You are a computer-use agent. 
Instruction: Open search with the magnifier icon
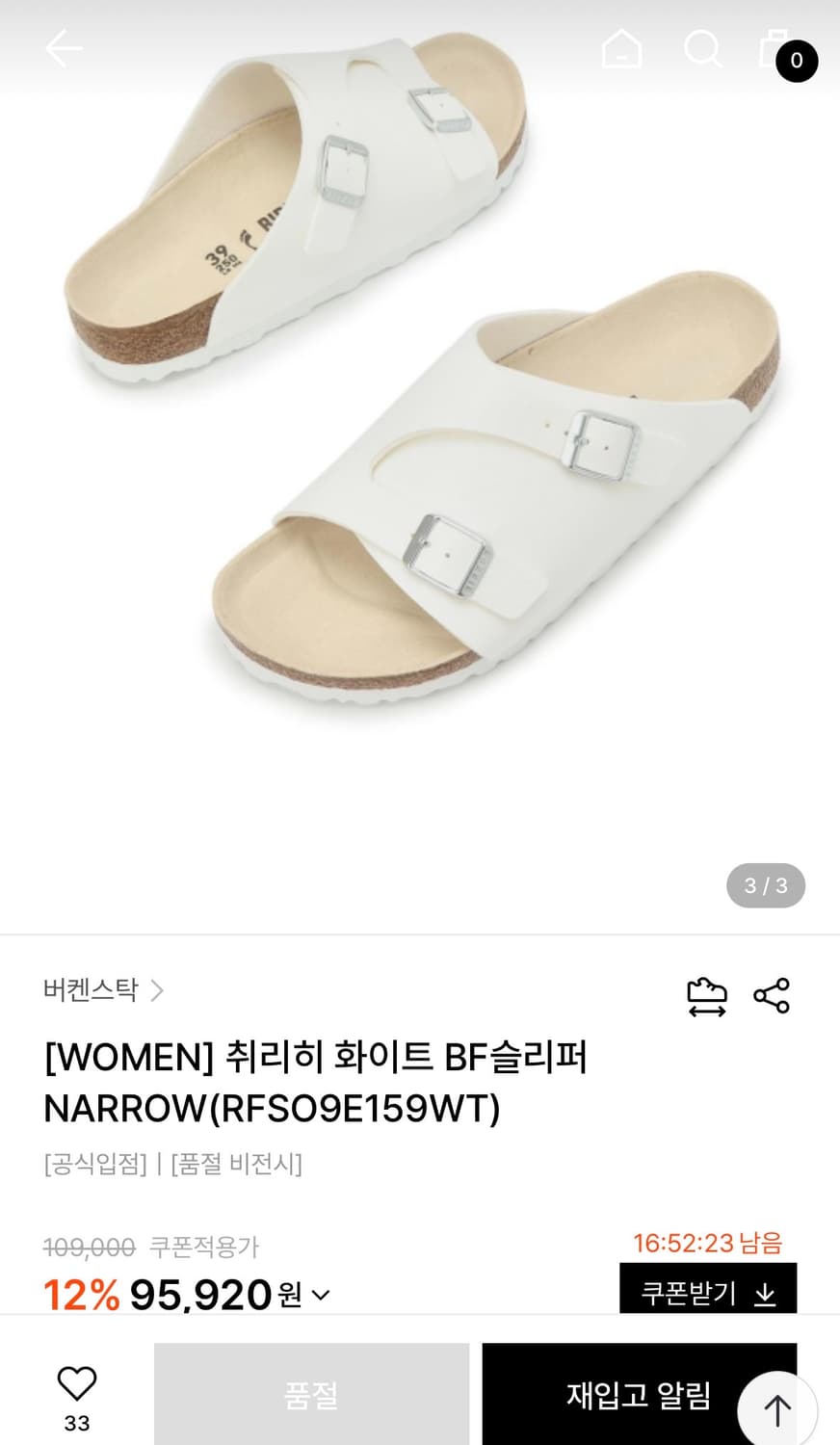tap(704, 48)
